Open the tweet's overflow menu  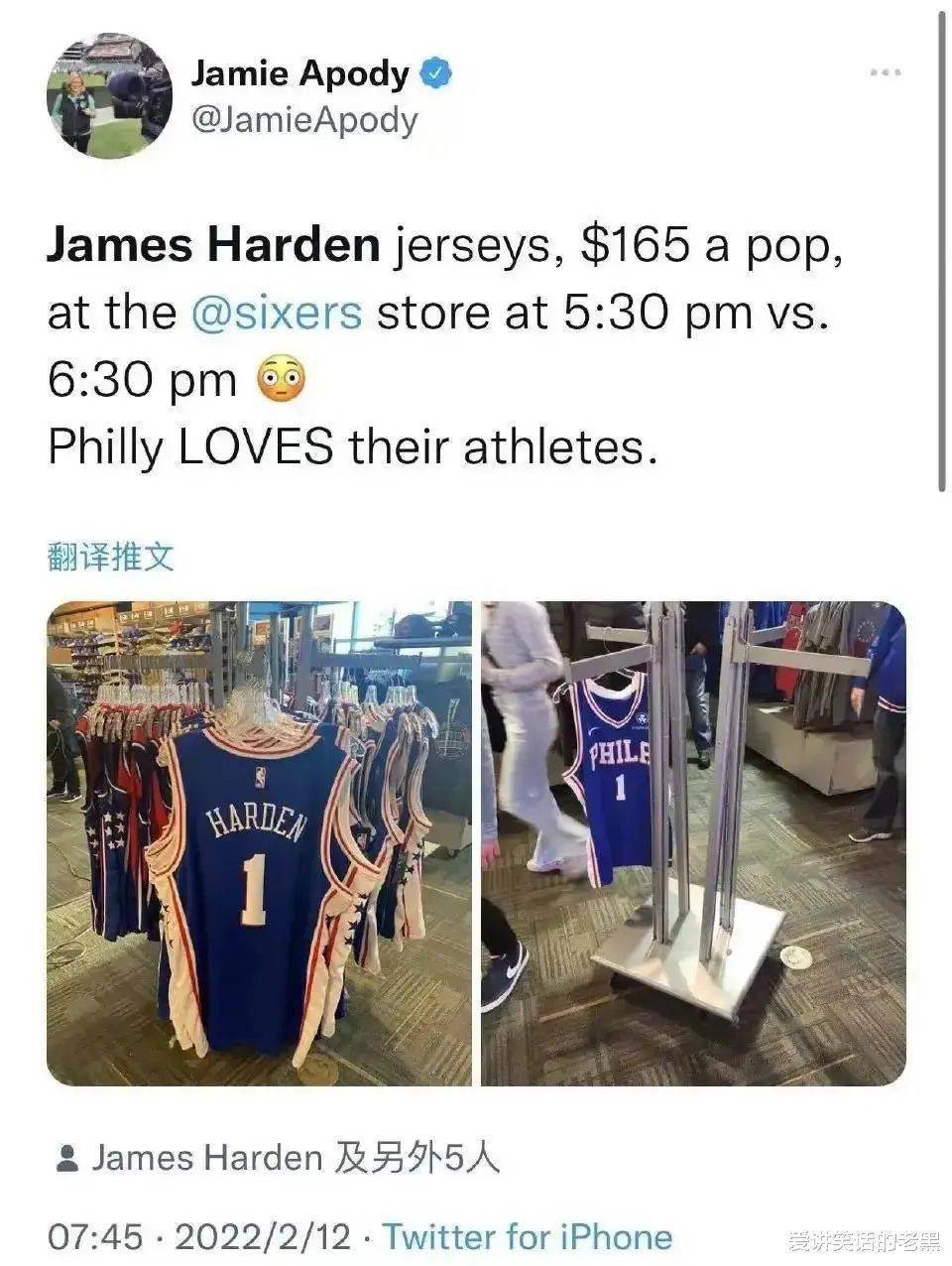(x=884, y=72)
